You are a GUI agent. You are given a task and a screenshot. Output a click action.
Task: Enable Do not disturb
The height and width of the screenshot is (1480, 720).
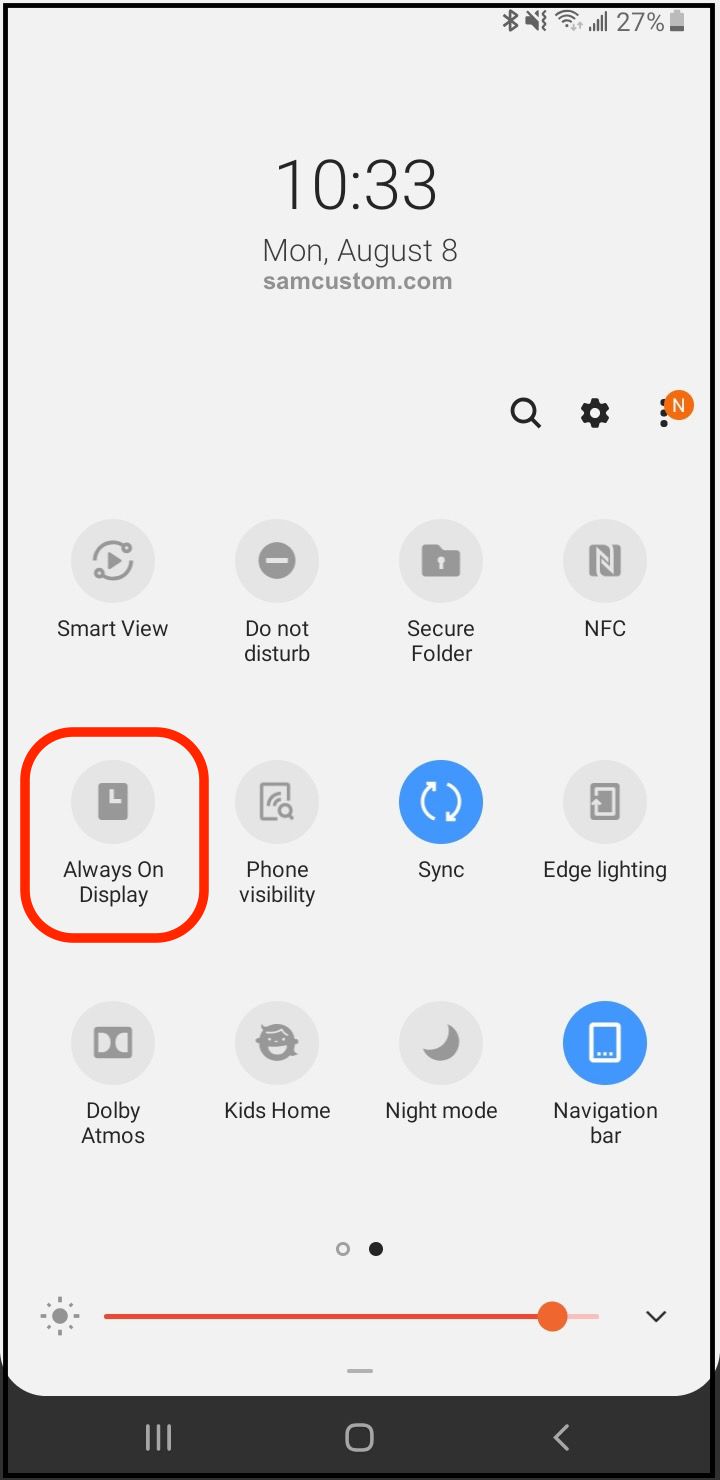click(277, 562)
